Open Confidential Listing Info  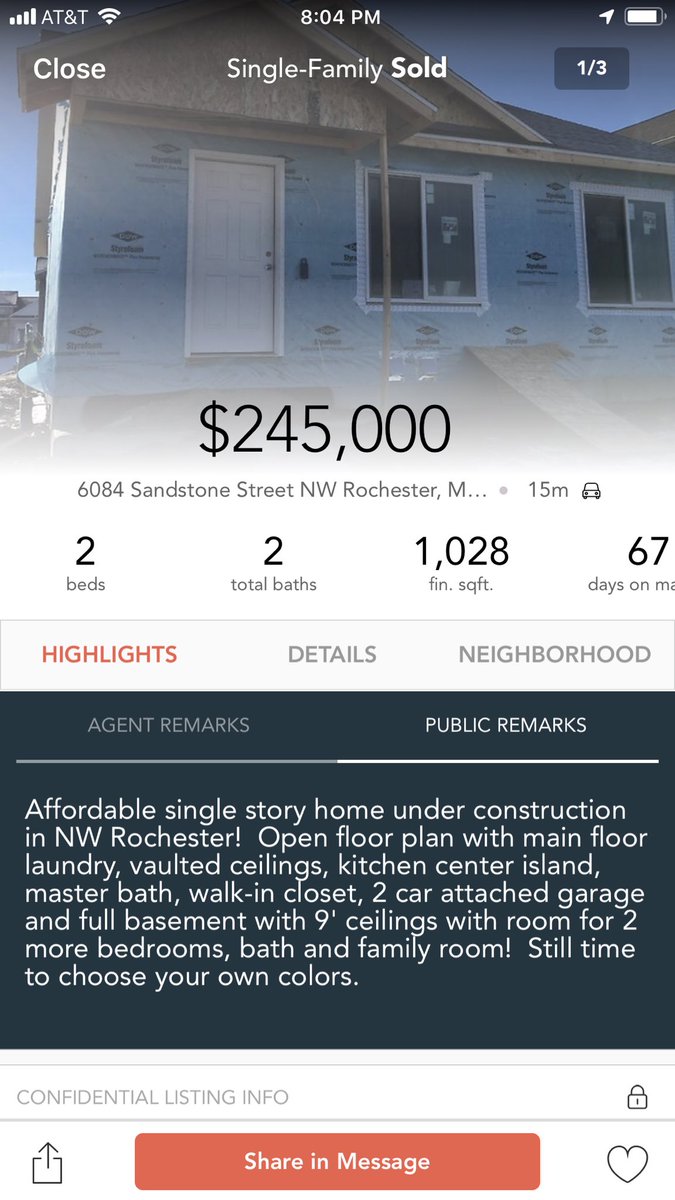tap(337, 1097)
